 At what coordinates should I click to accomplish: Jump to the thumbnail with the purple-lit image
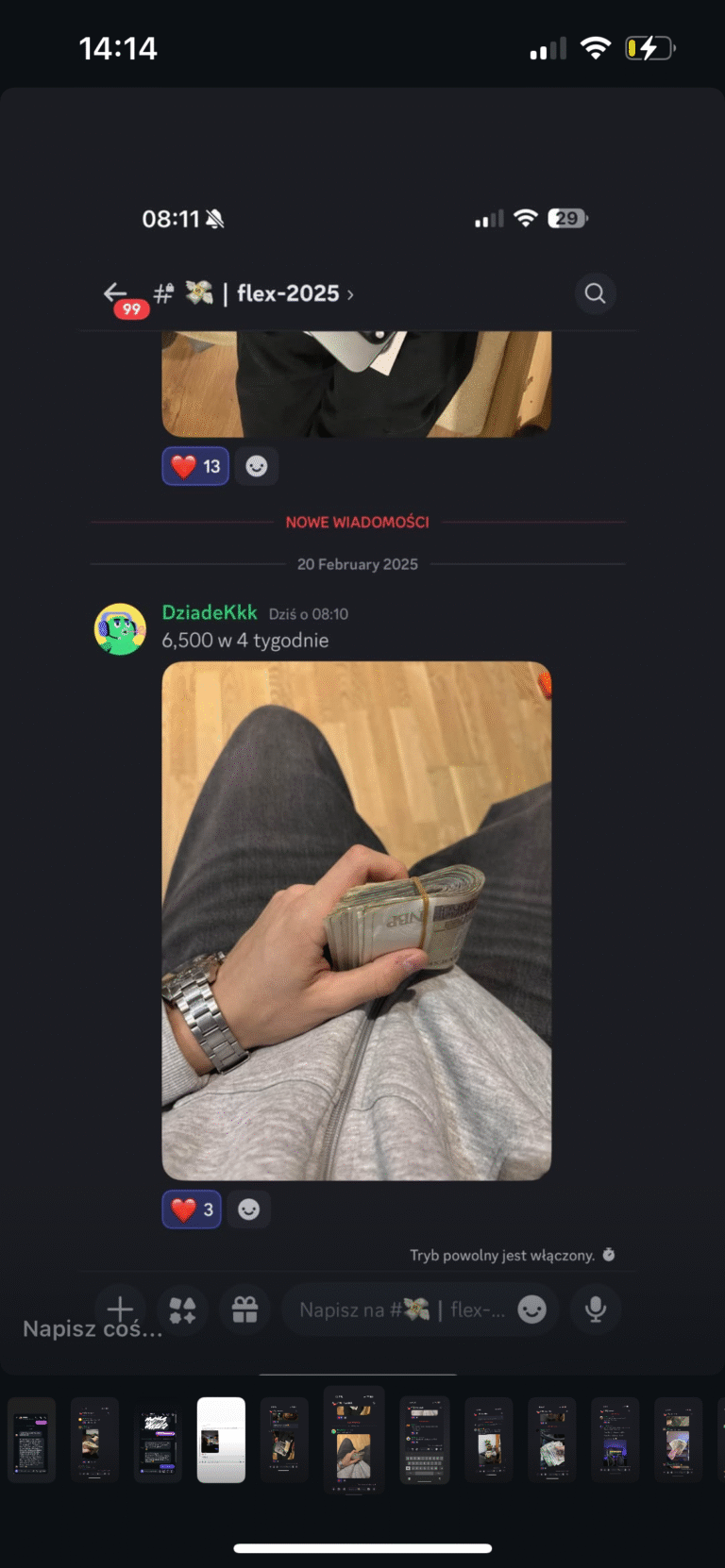click(615, 1440)
